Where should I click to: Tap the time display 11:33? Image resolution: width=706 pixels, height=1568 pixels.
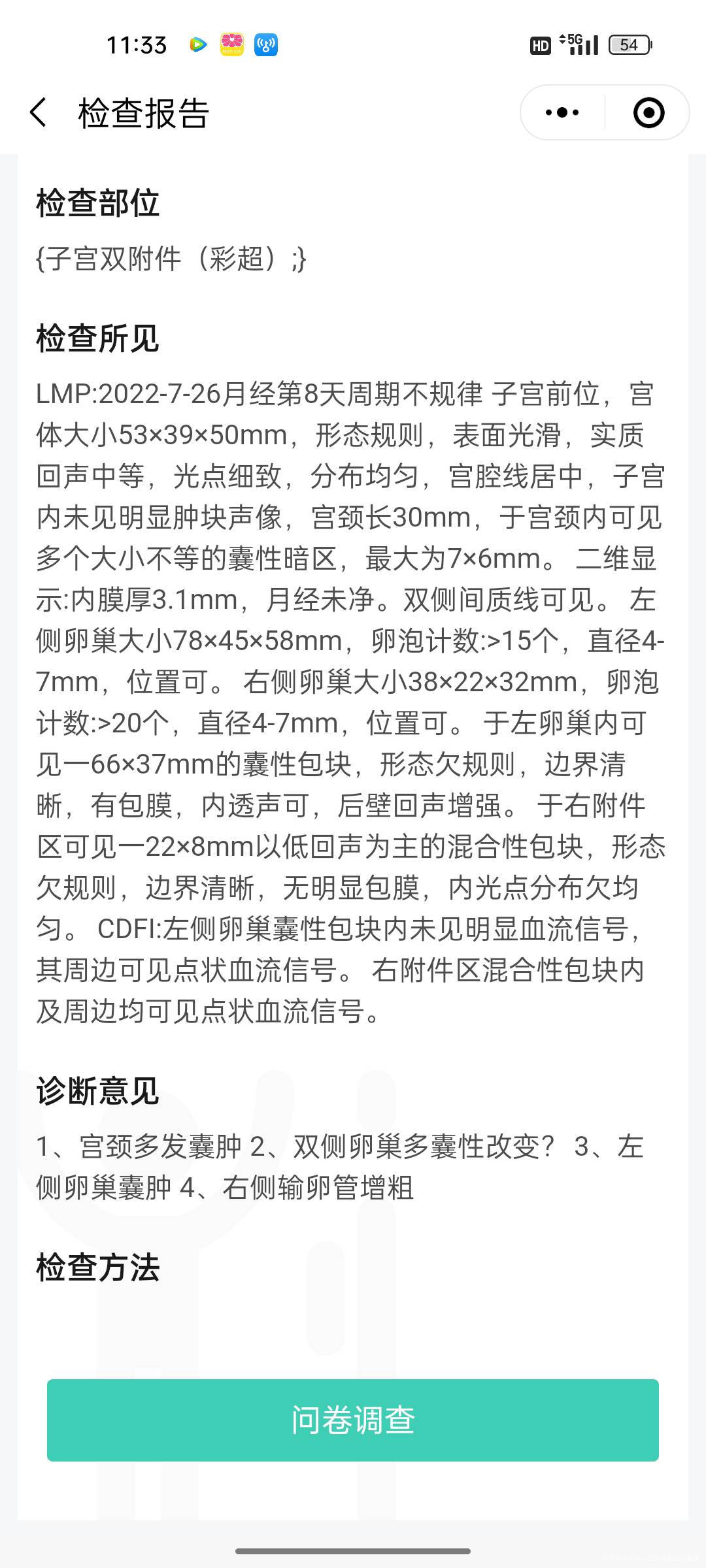[x=136, y=44]
